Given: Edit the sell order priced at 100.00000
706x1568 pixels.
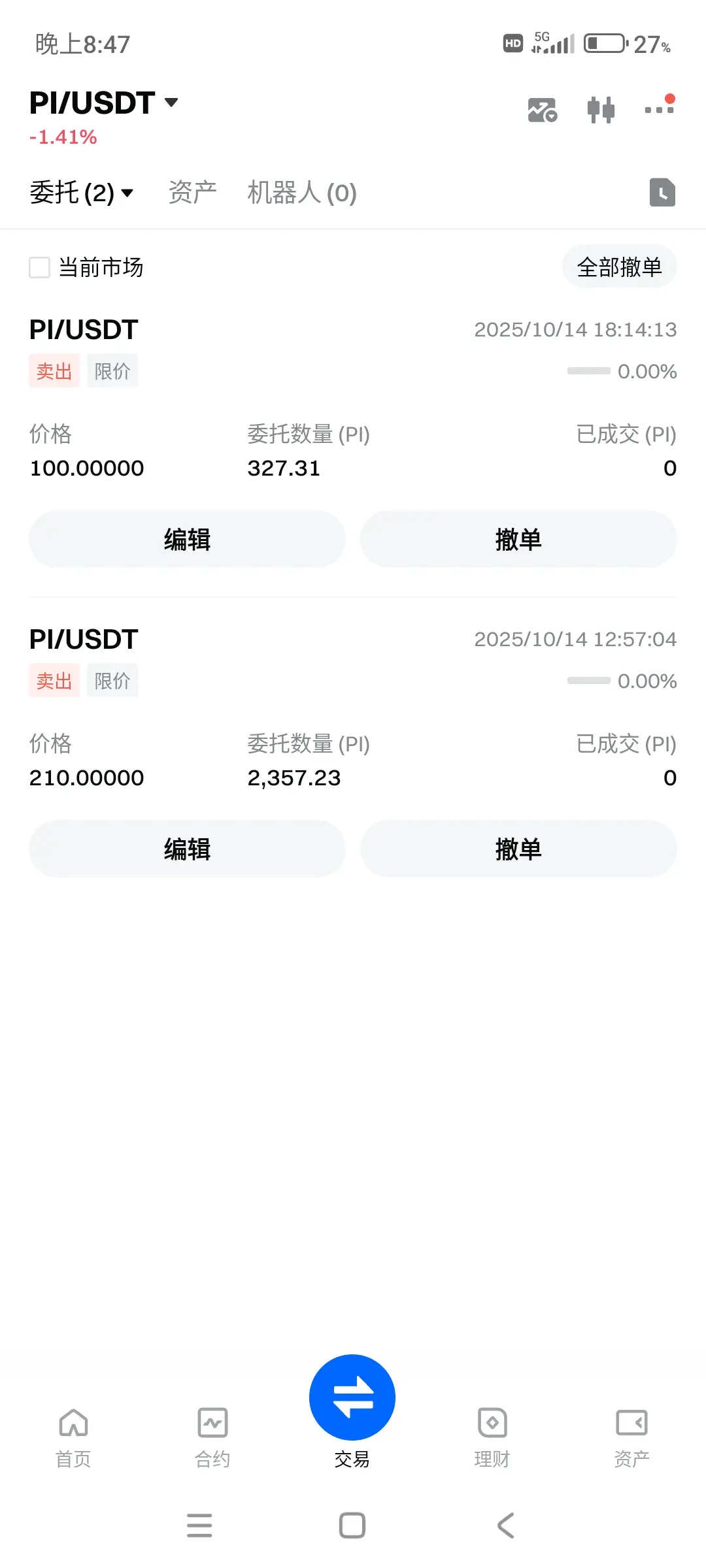Looking at the screenshot, I should tap(187, 540).
